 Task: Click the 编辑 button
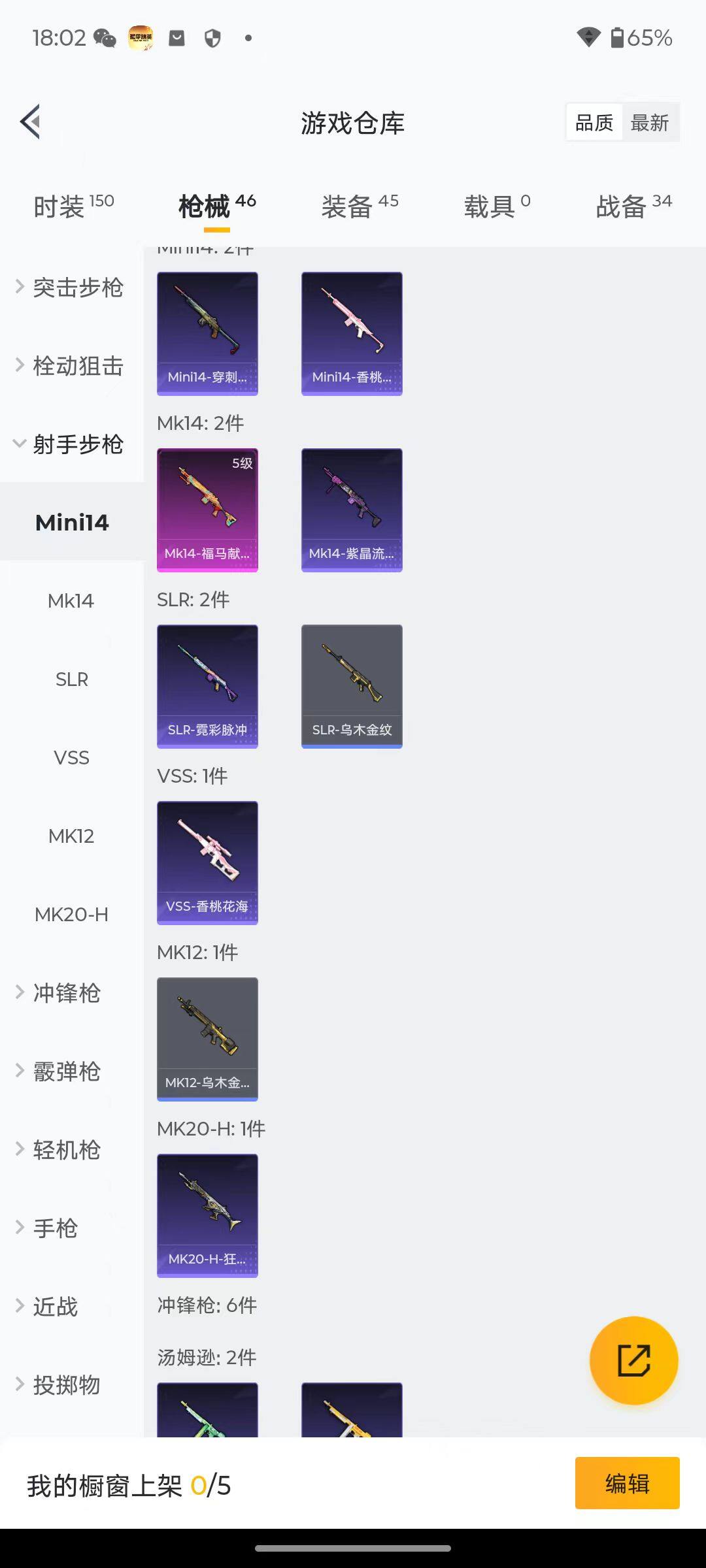(x=626, y=1484)
